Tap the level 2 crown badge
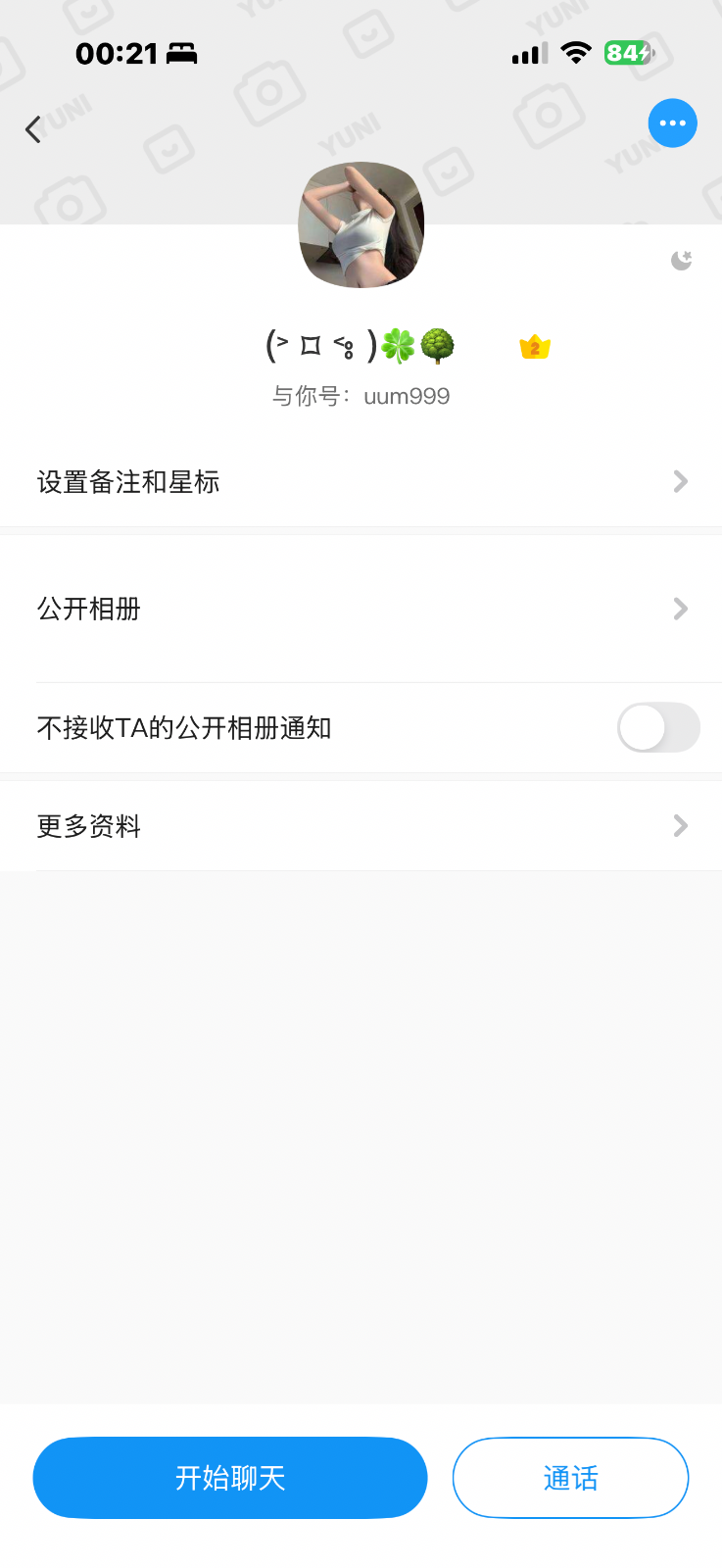The height and width of the screenshot is (1568, 722). pyautogui.click(x=533, y=346)
